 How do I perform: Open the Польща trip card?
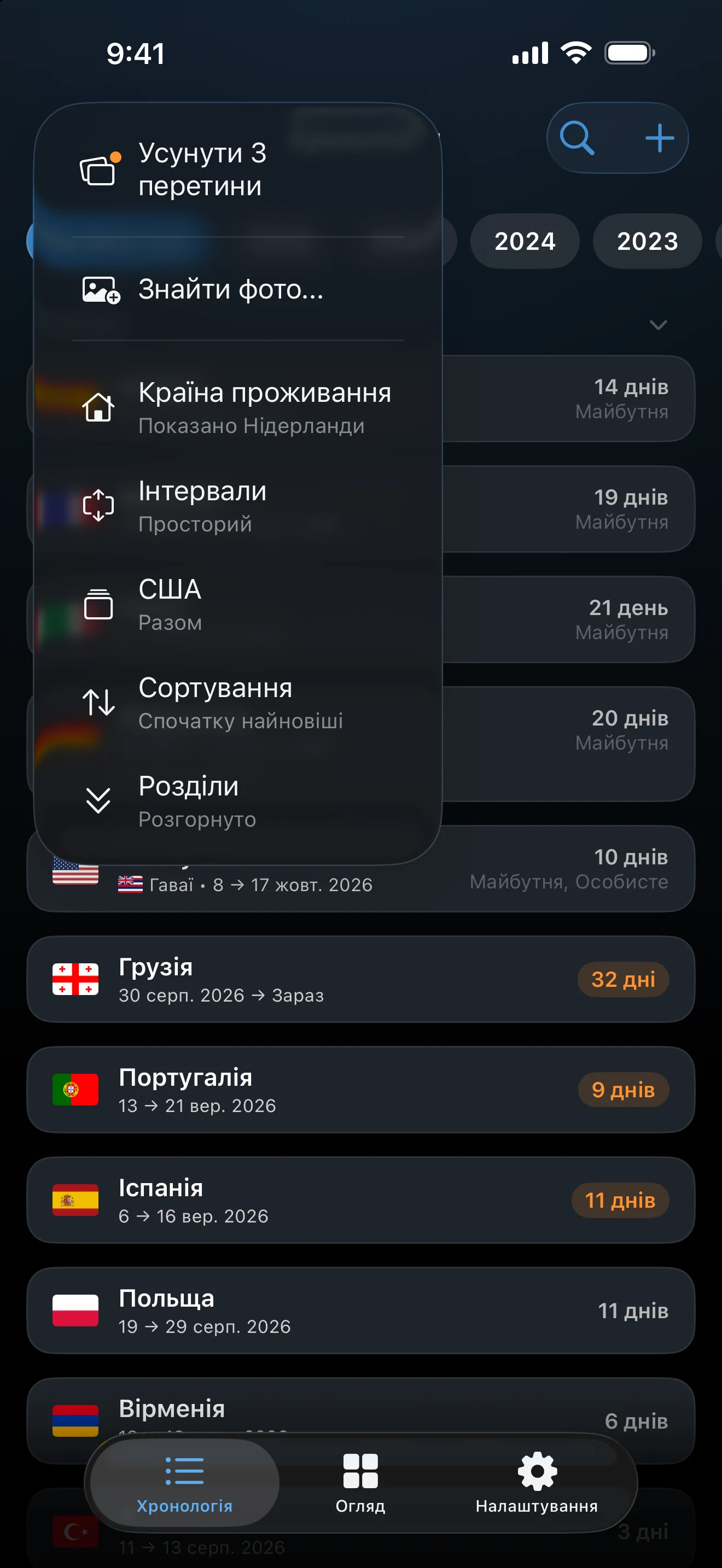tap(361, 1310)
